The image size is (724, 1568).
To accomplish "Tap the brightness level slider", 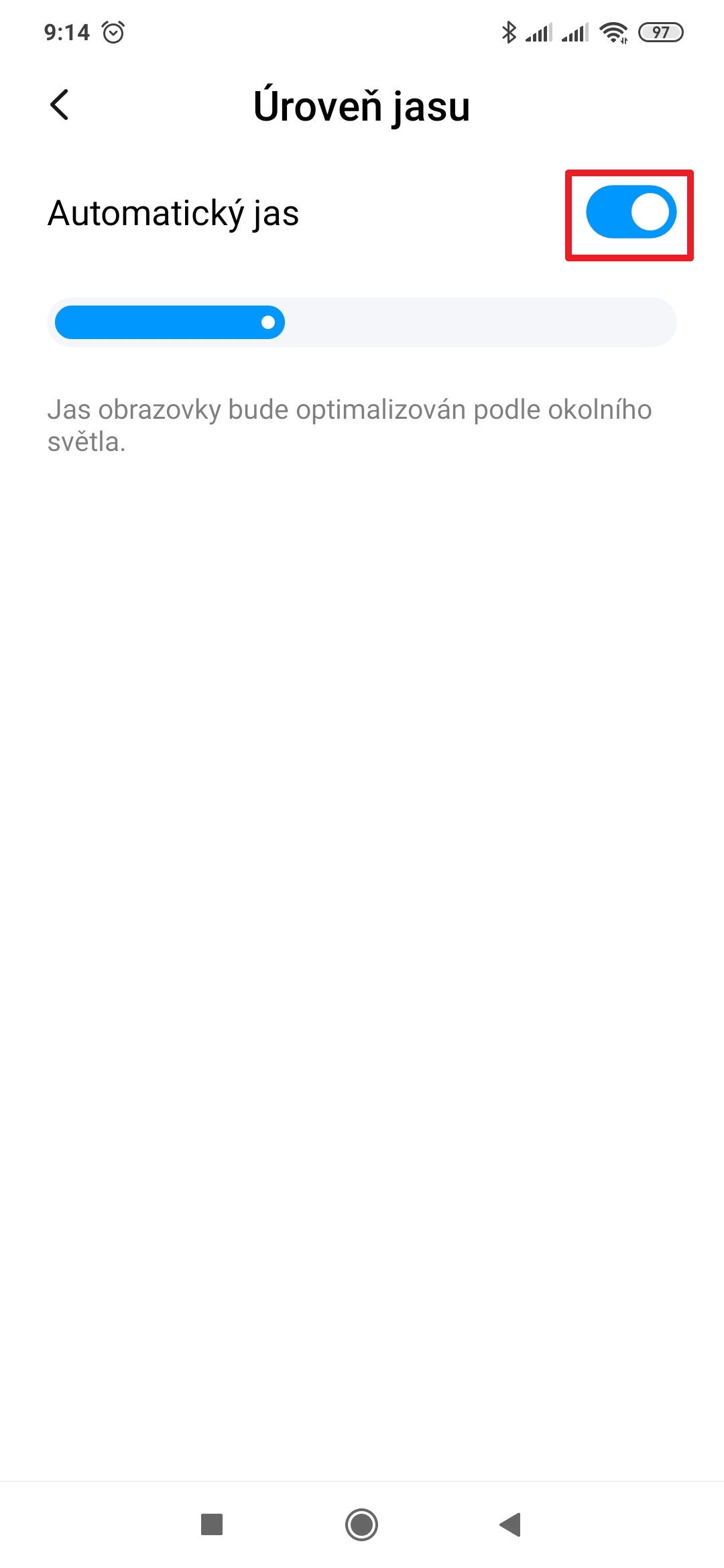I will click(362, 322).
